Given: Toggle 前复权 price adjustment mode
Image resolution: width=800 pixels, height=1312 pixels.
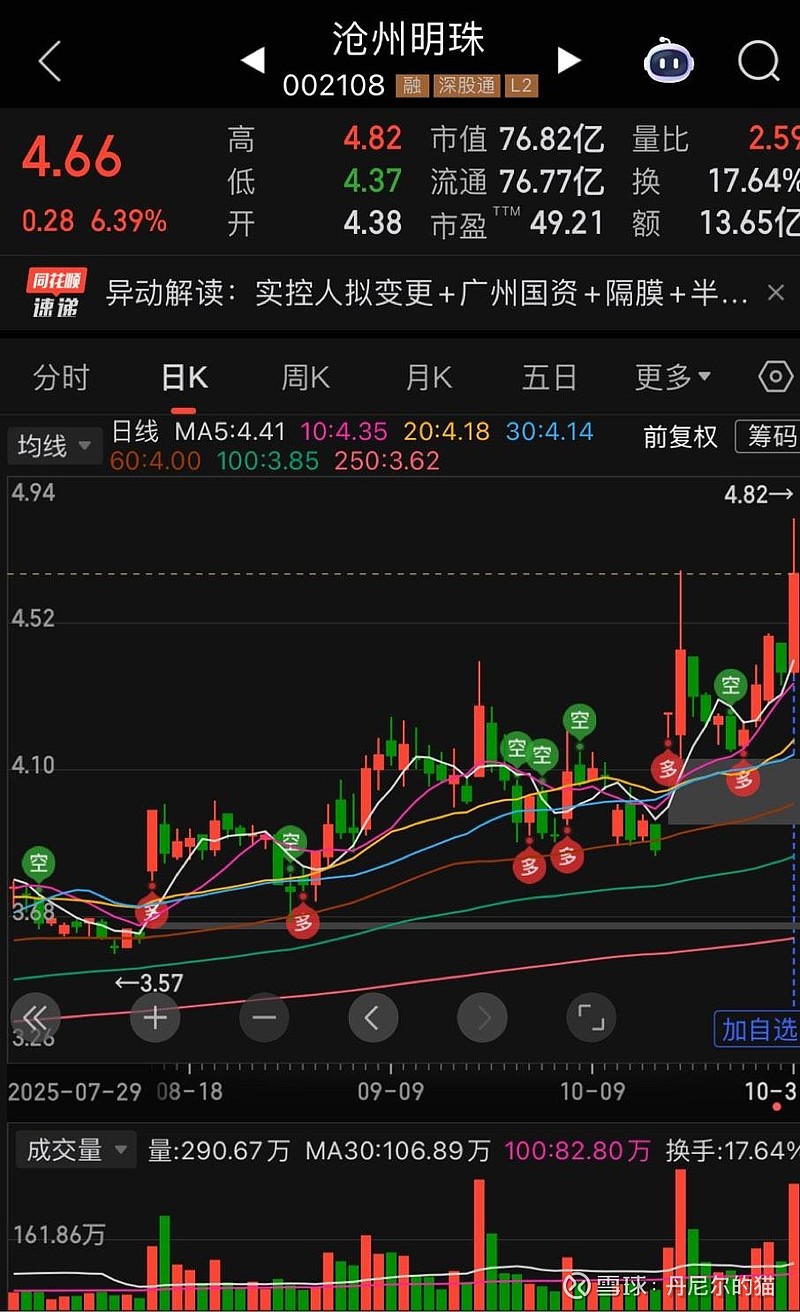Looking at the screenshot, I should pos(681,438).
